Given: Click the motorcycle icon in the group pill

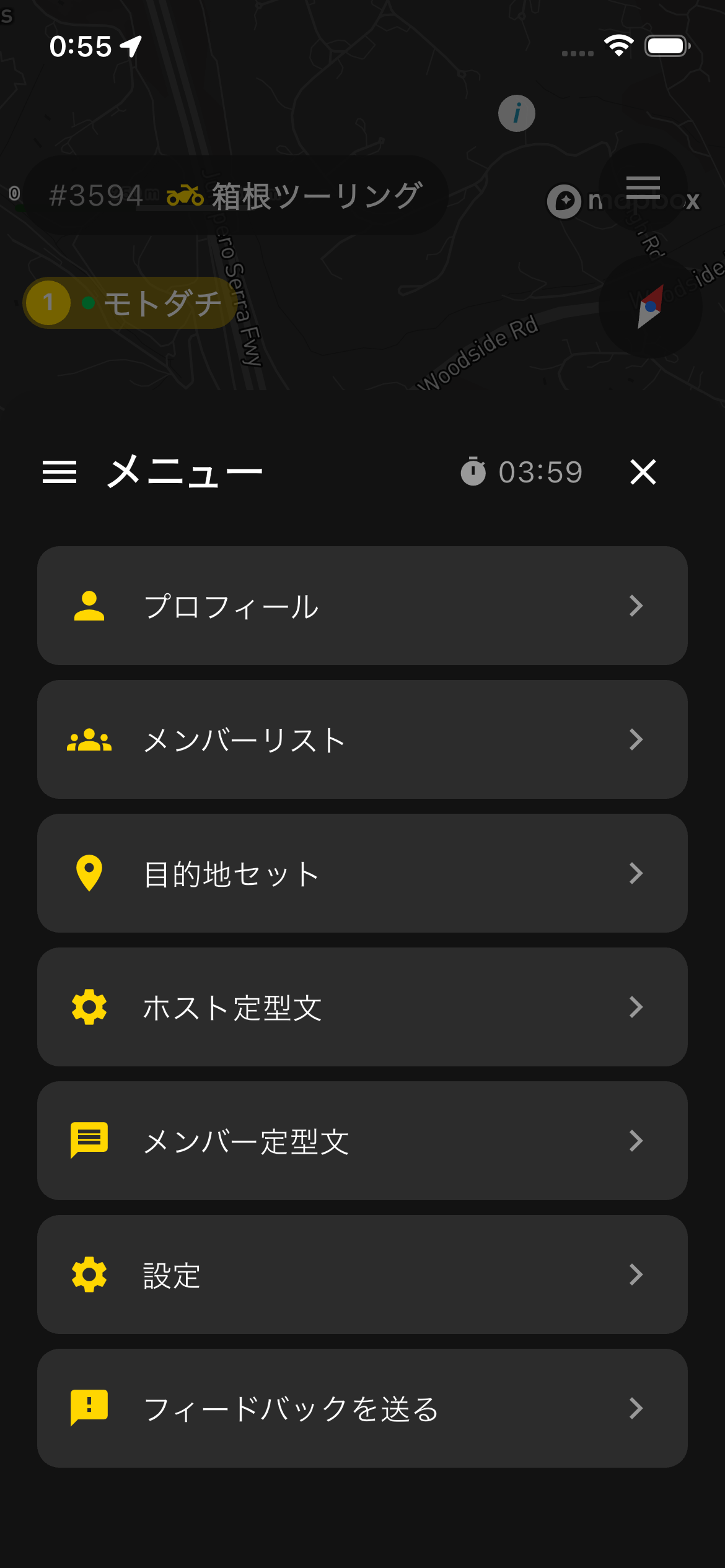Looking at the screenshot, I should [x=186, y=194].
